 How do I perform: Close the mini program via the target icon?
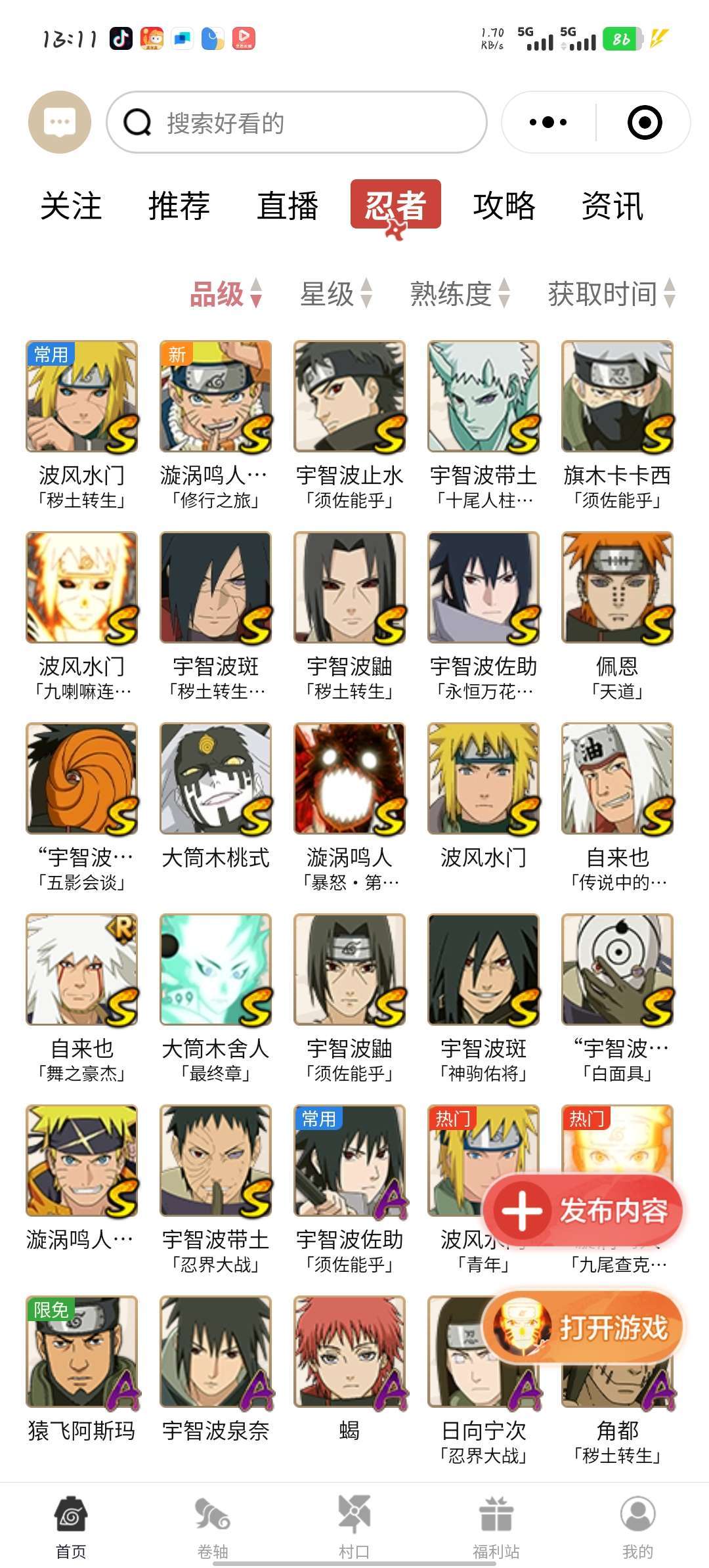(645, 122)
